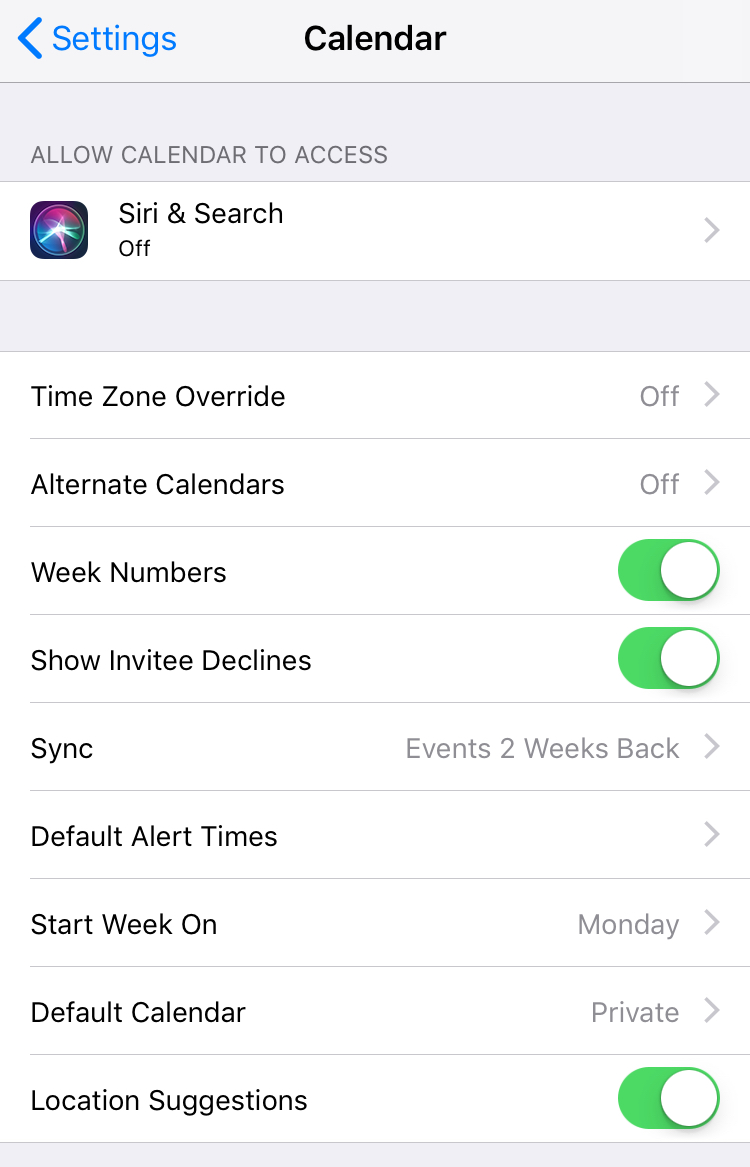Open Time Zone Override
750x1167 pixels.
[x=375, y=396]
